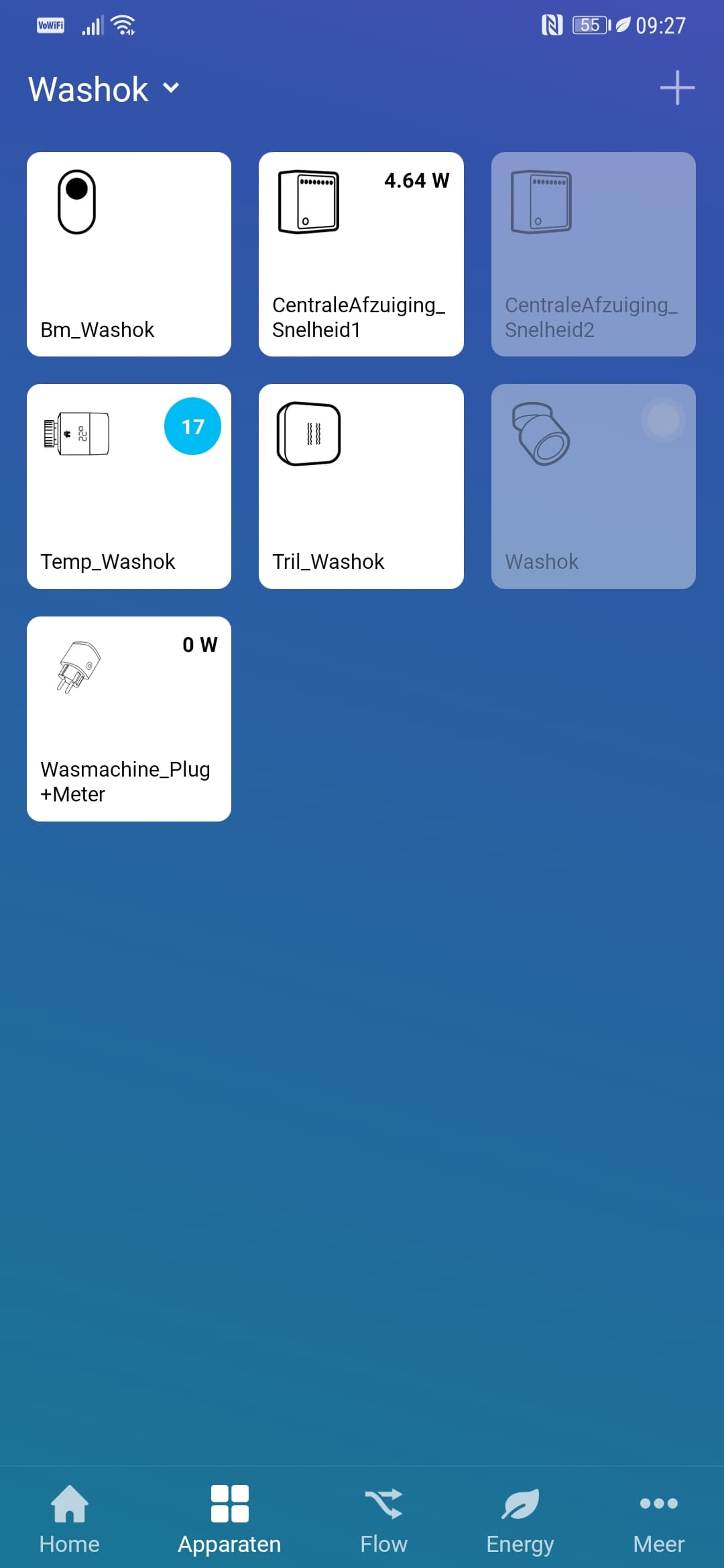Select the Tril_Washok sensor tile
The height and width of the screenshot is (1568, 724).
(361, 486)
